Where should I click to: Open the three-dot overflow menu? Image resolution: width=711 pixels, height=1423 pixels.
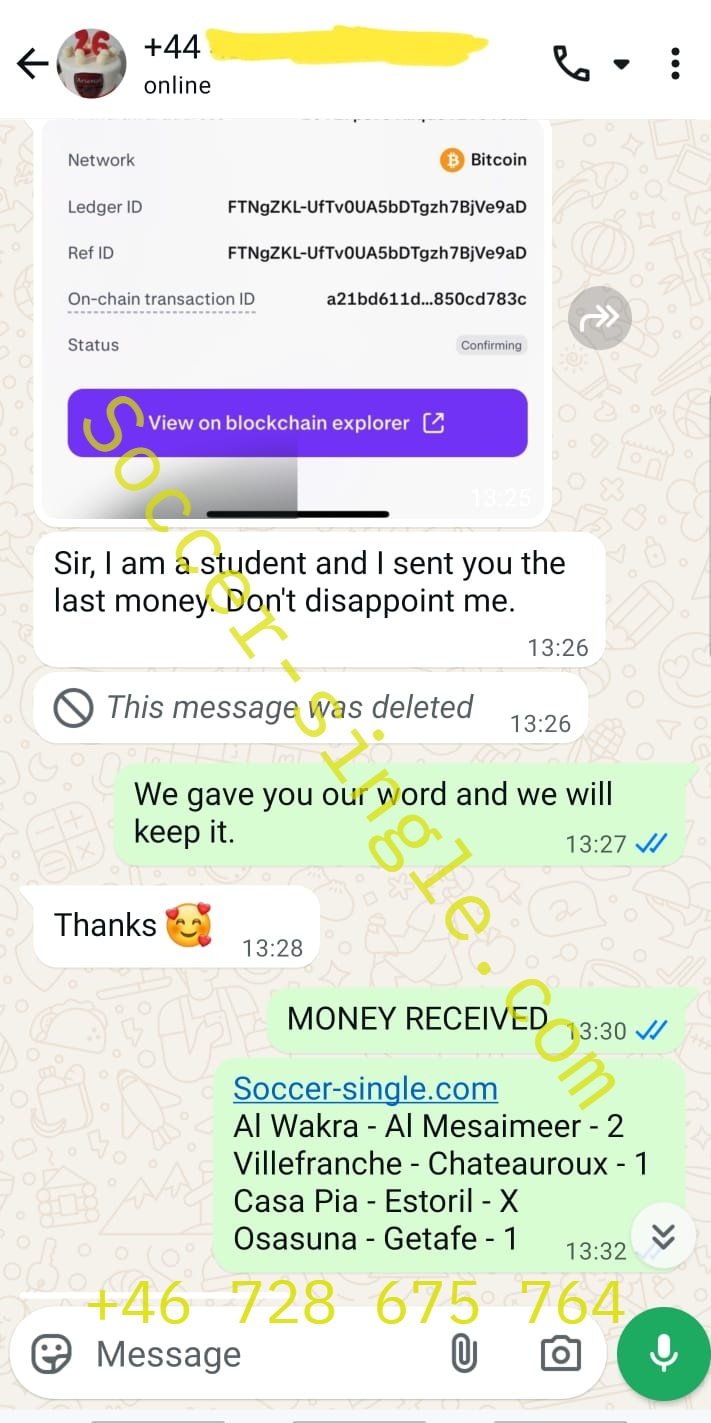[x=676, y=64]
